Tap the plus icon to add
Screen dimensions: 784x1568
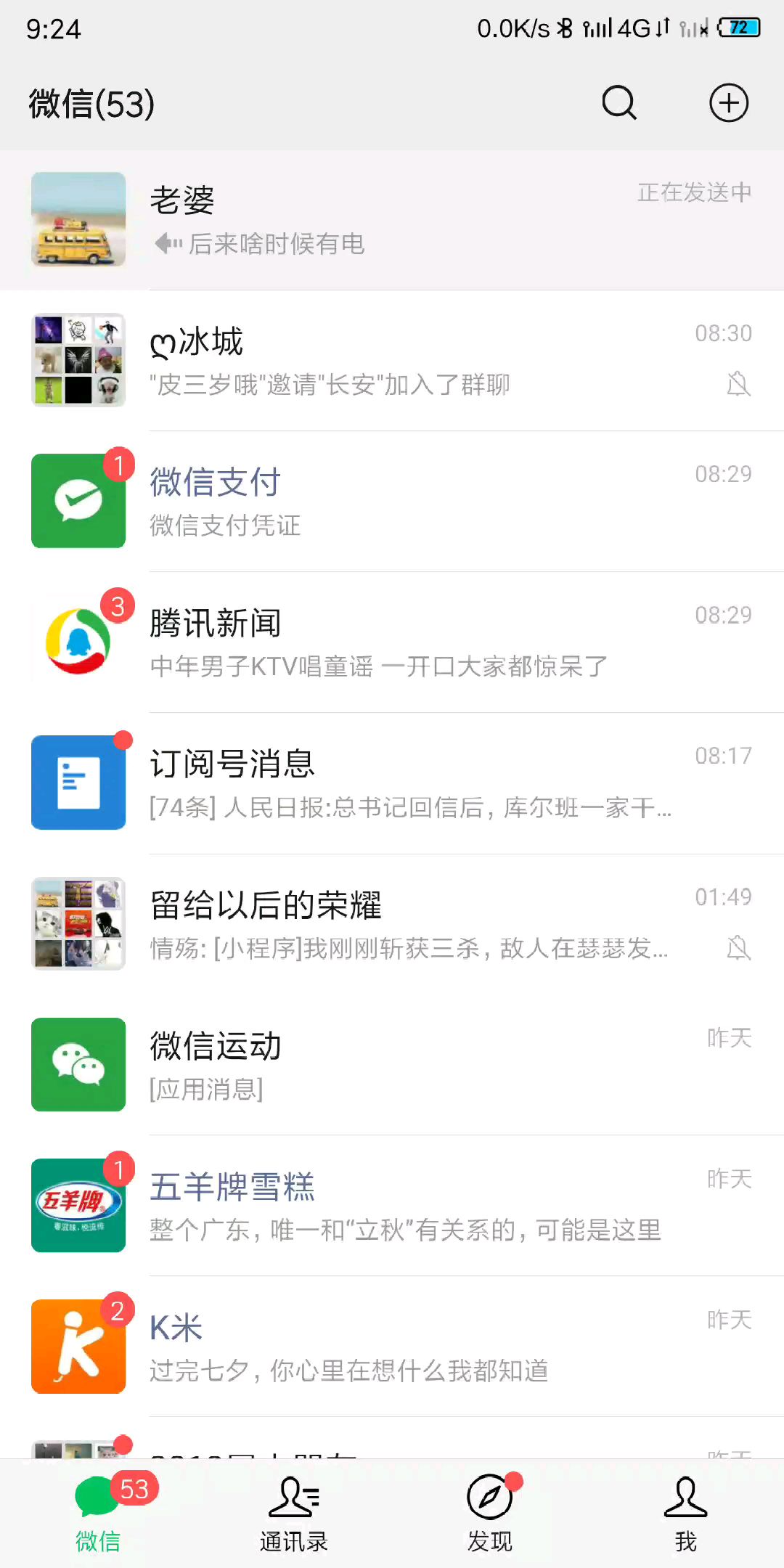[728, 102]
